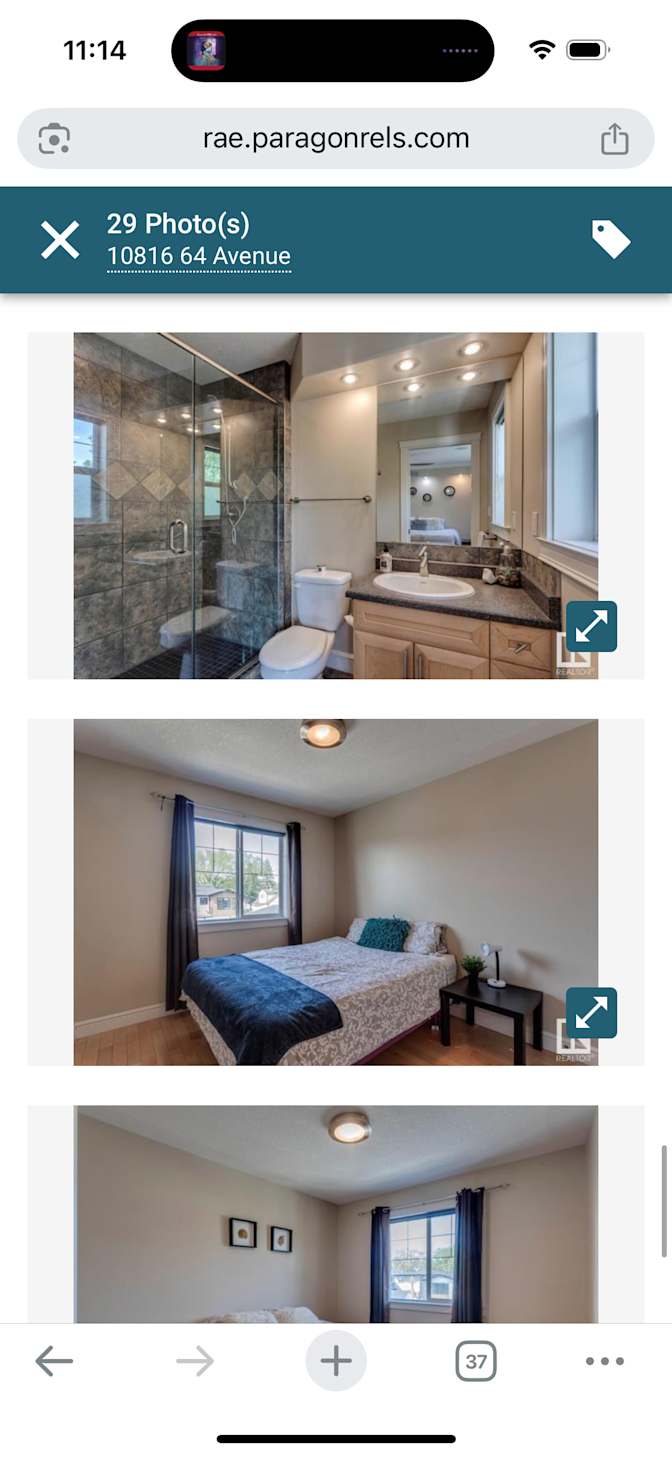Share this page from the address bar
Screen dimensions: 672x1457
pos(615,139)
